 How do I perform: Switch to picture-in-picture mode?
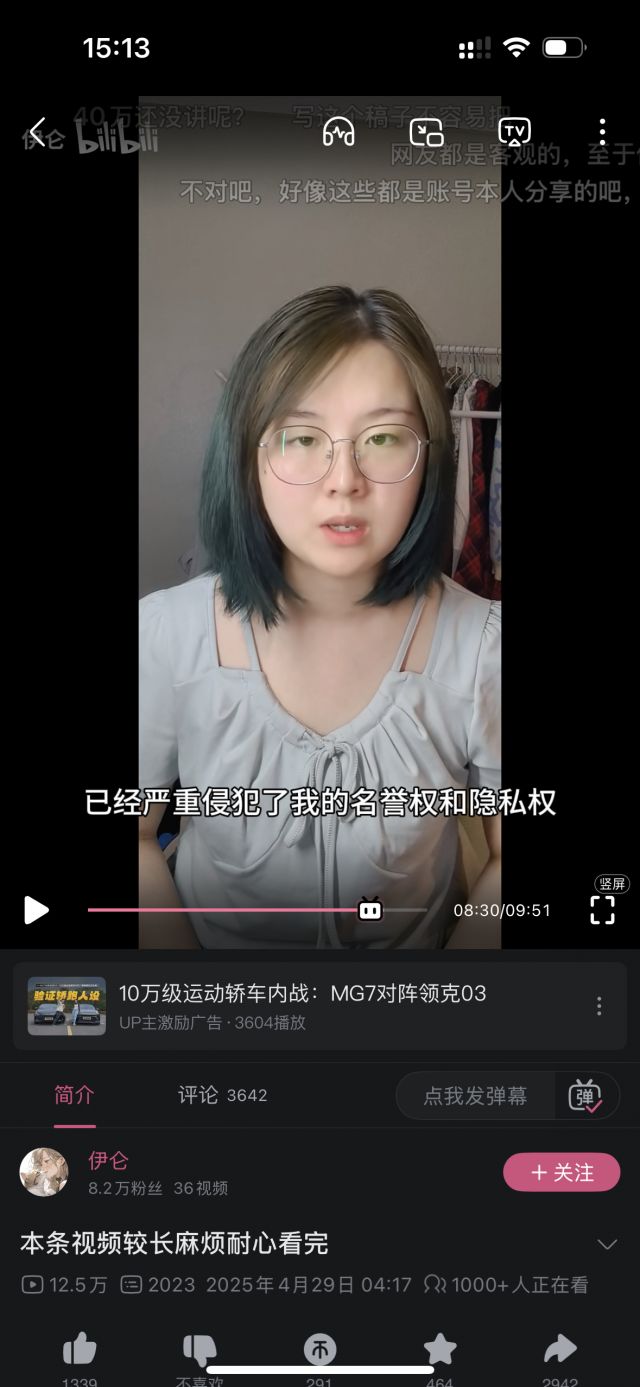(x=427, y=132)
